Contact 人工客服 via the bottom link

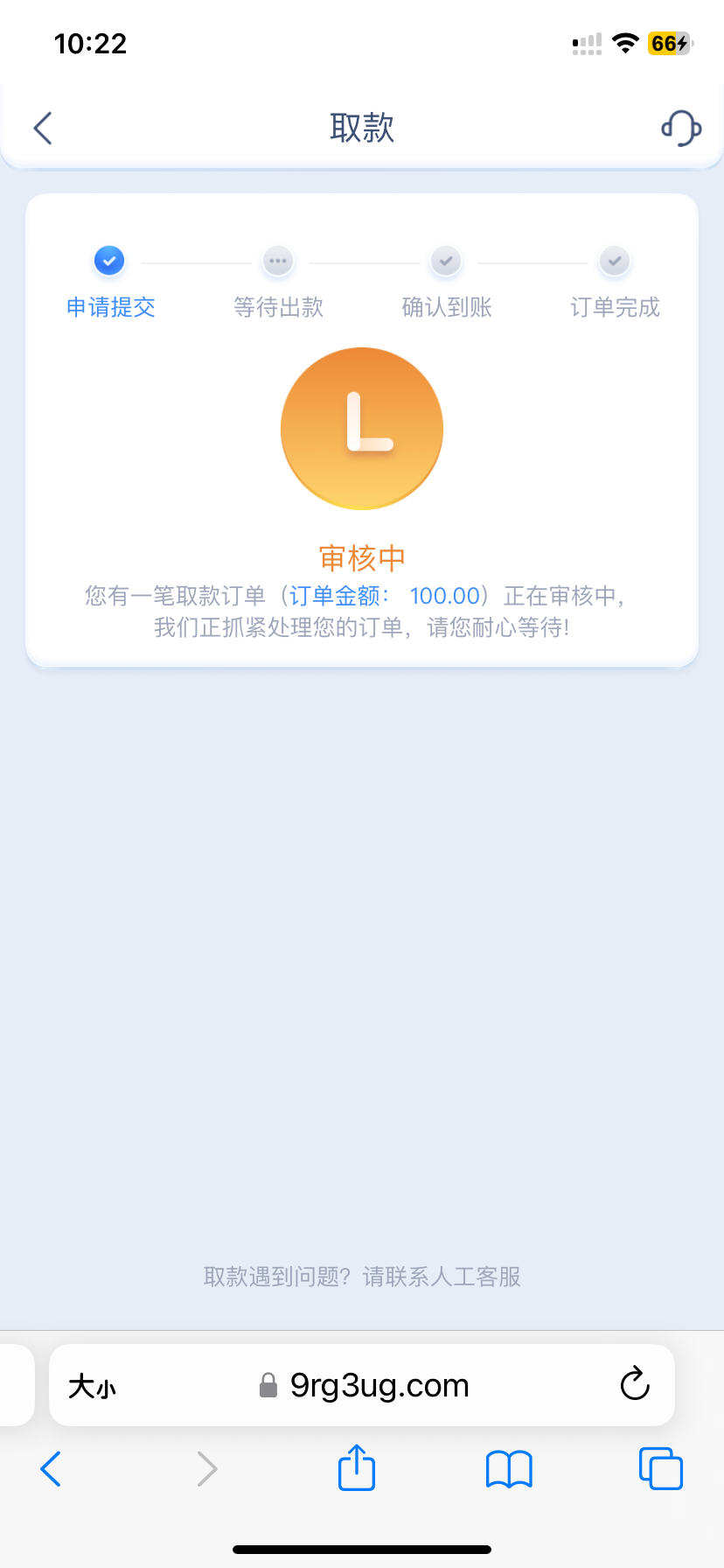[x=362, y=1277]
